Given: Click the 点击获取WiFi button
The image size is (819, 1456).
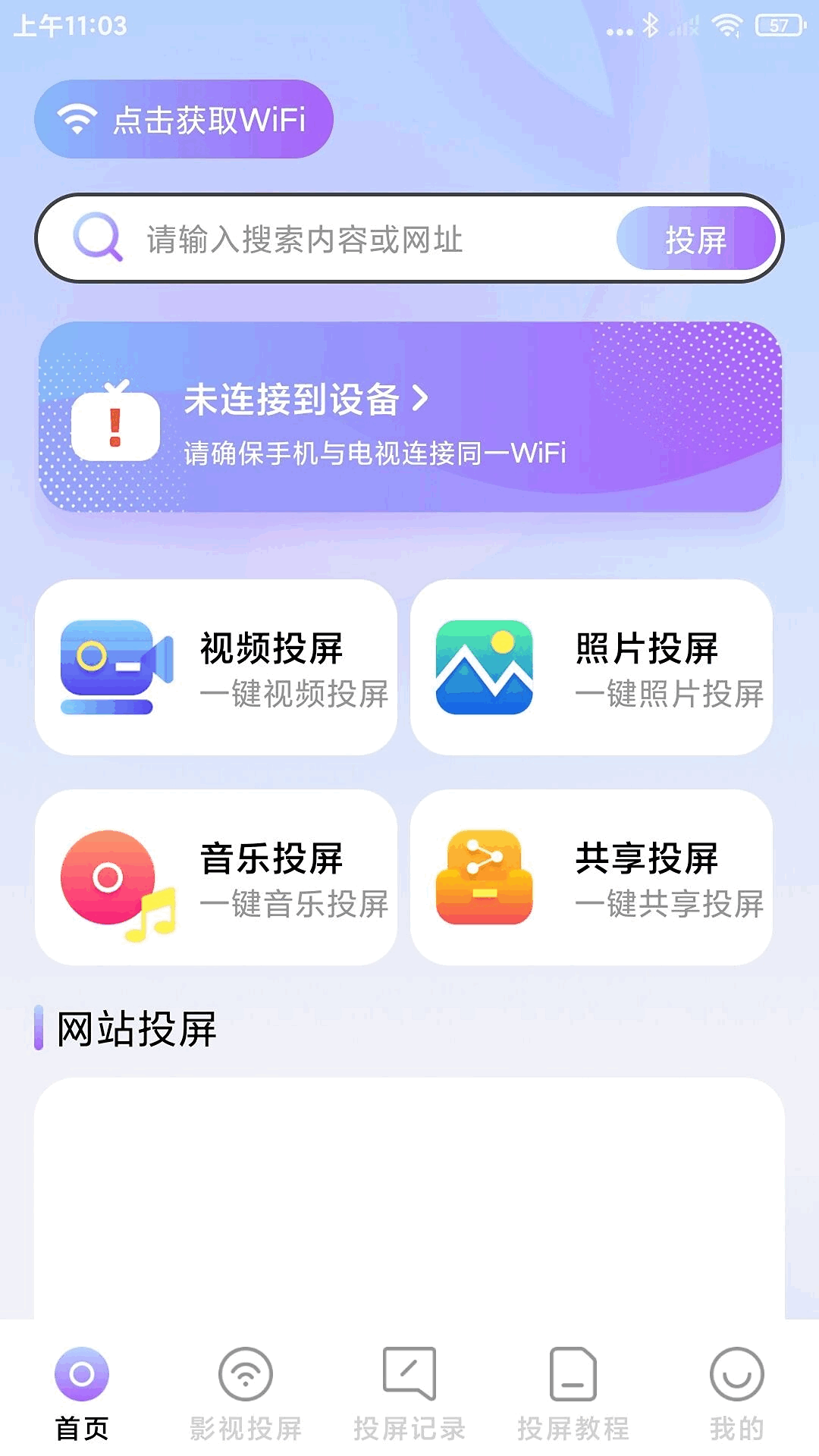Looking at the screenshot, I should tap(183, 119).
